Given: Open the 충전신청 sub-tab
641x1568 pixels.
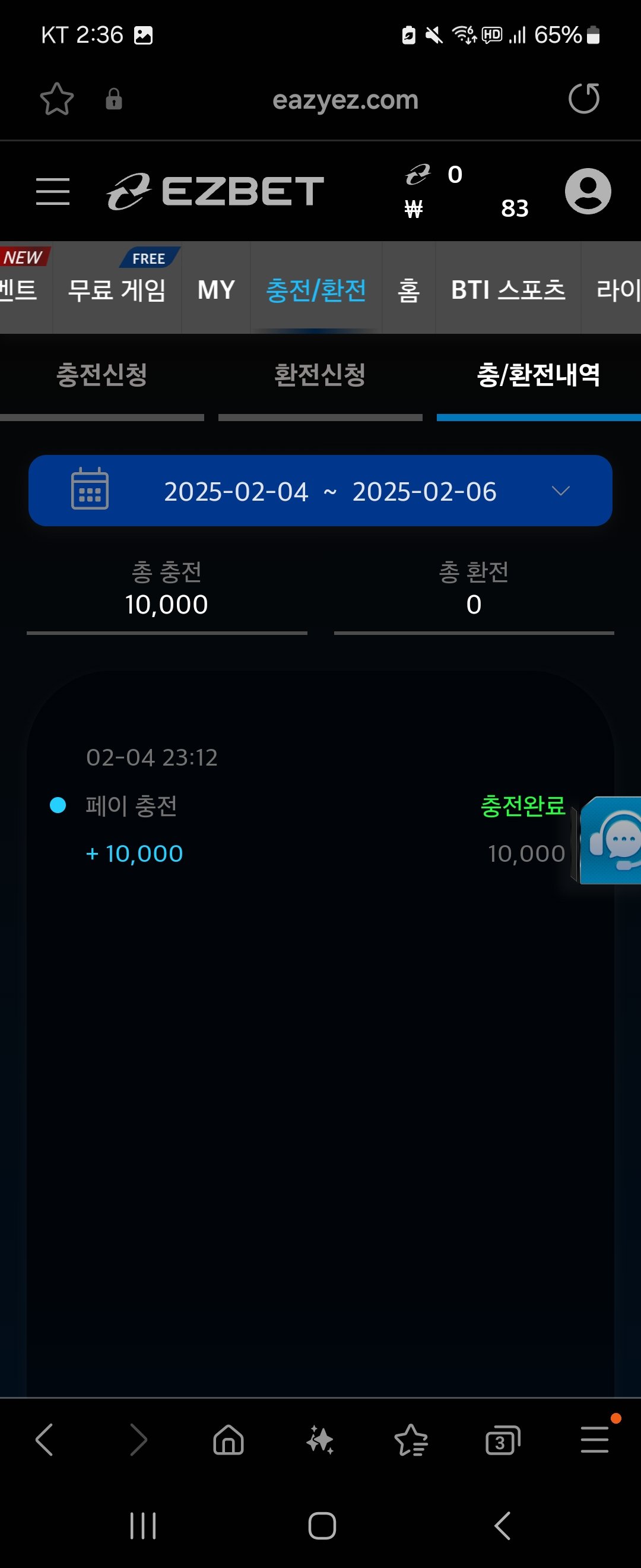Looking at the screenshot, I should tap(101, 375).
